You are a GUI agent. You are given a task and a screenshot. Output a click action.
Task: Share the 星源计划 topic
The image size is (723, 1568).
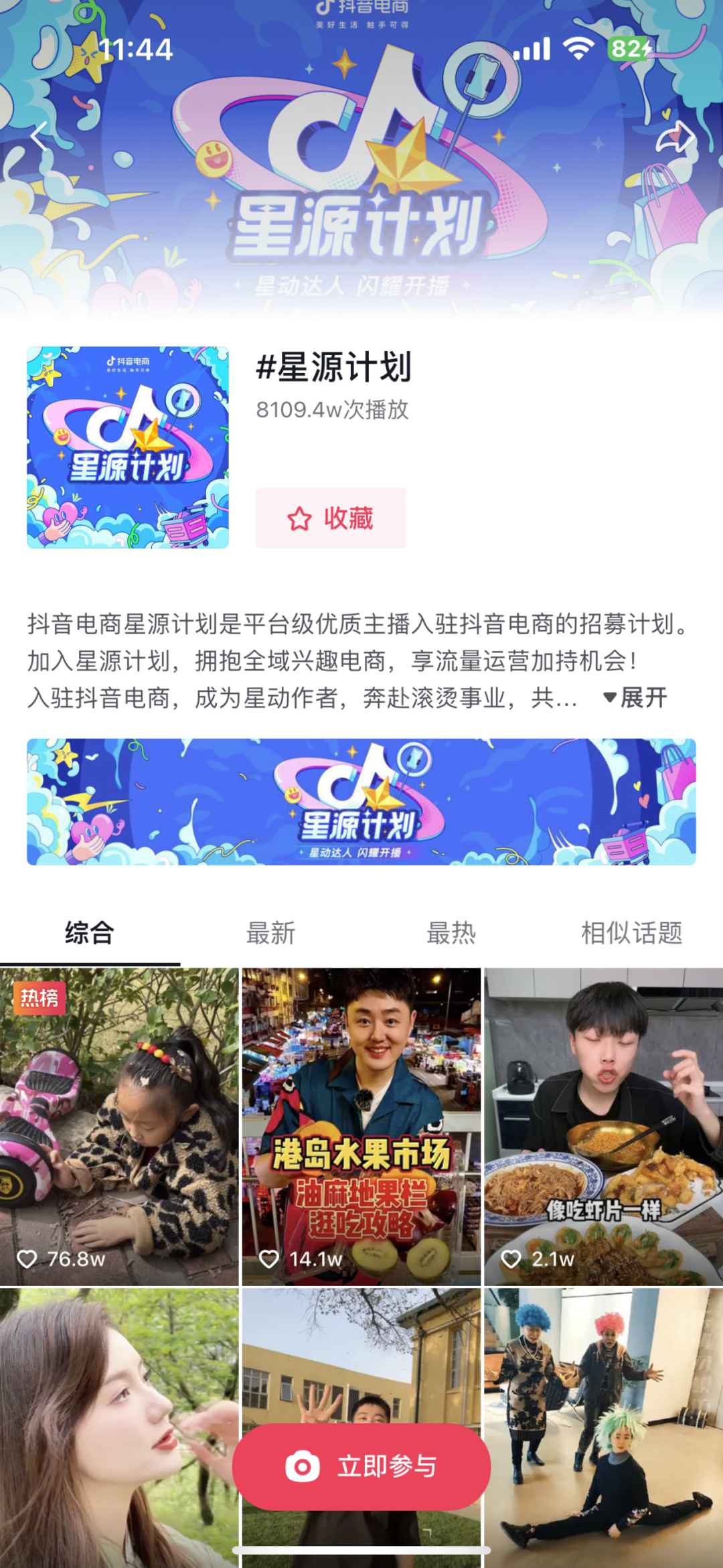pyautogui.click(x=675, y=137)
